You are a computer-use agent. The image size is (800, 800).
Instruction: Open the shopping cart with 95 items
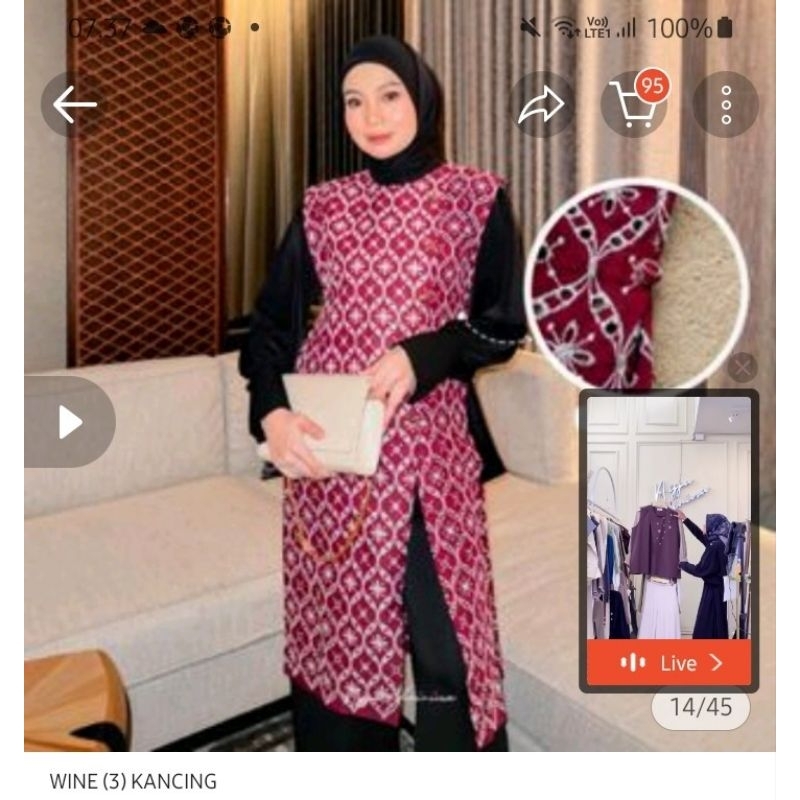[x=634, y=105]
